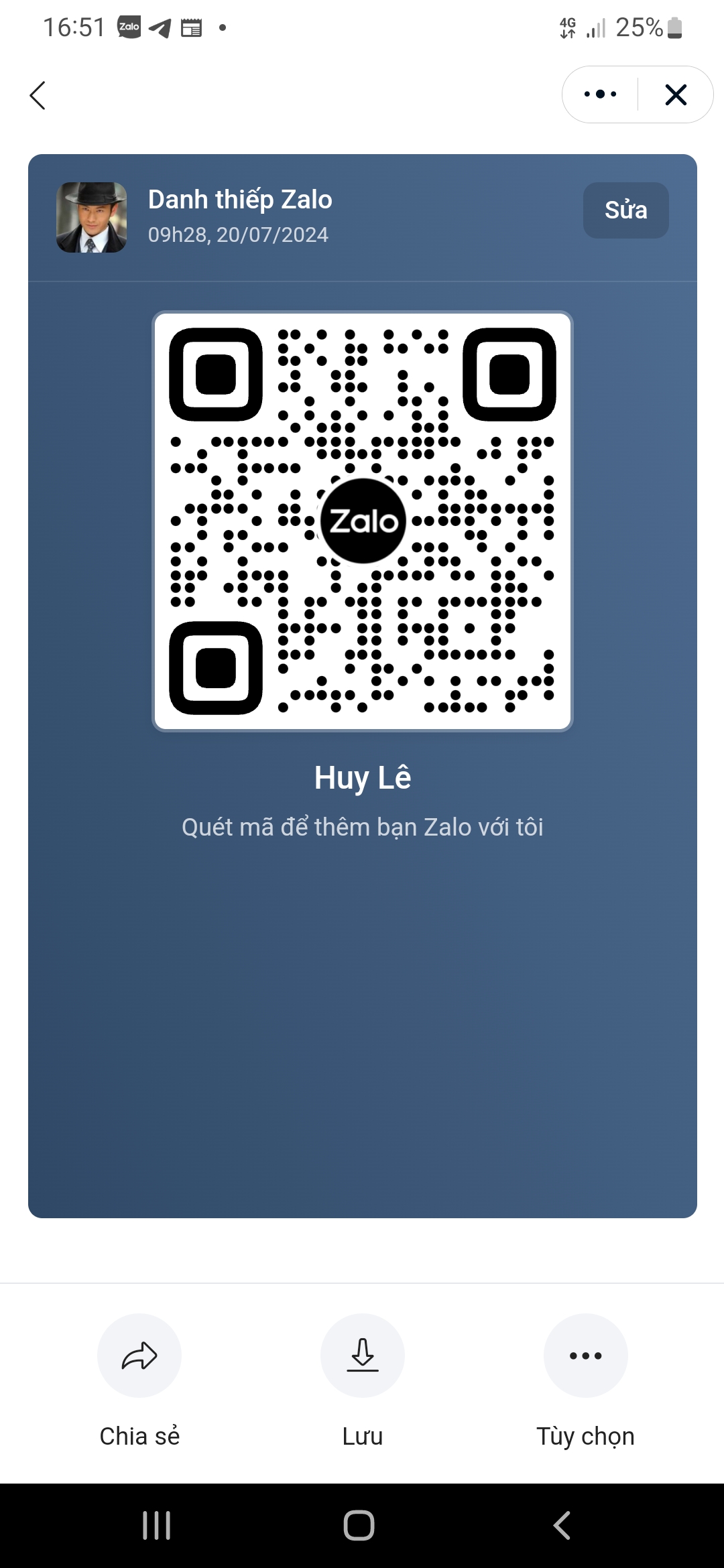Go to the phone's home screen
Viewport: 724px width, 1568px height.
[x=359, y=1526]
